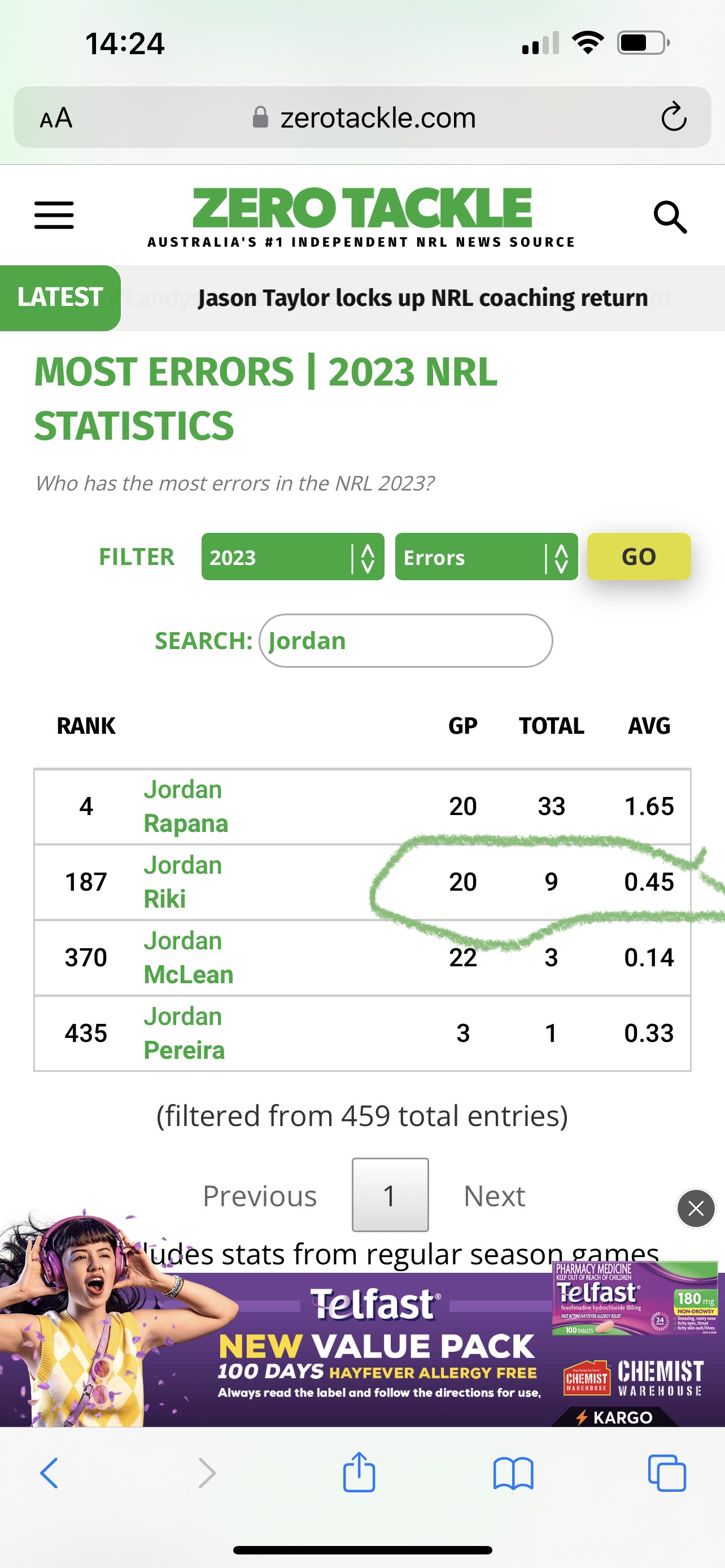This screenshot has width=725, height=1568.
Task: Share this page from Safari toolbar
Action: pyautogui.click(x=359, y=1472)
